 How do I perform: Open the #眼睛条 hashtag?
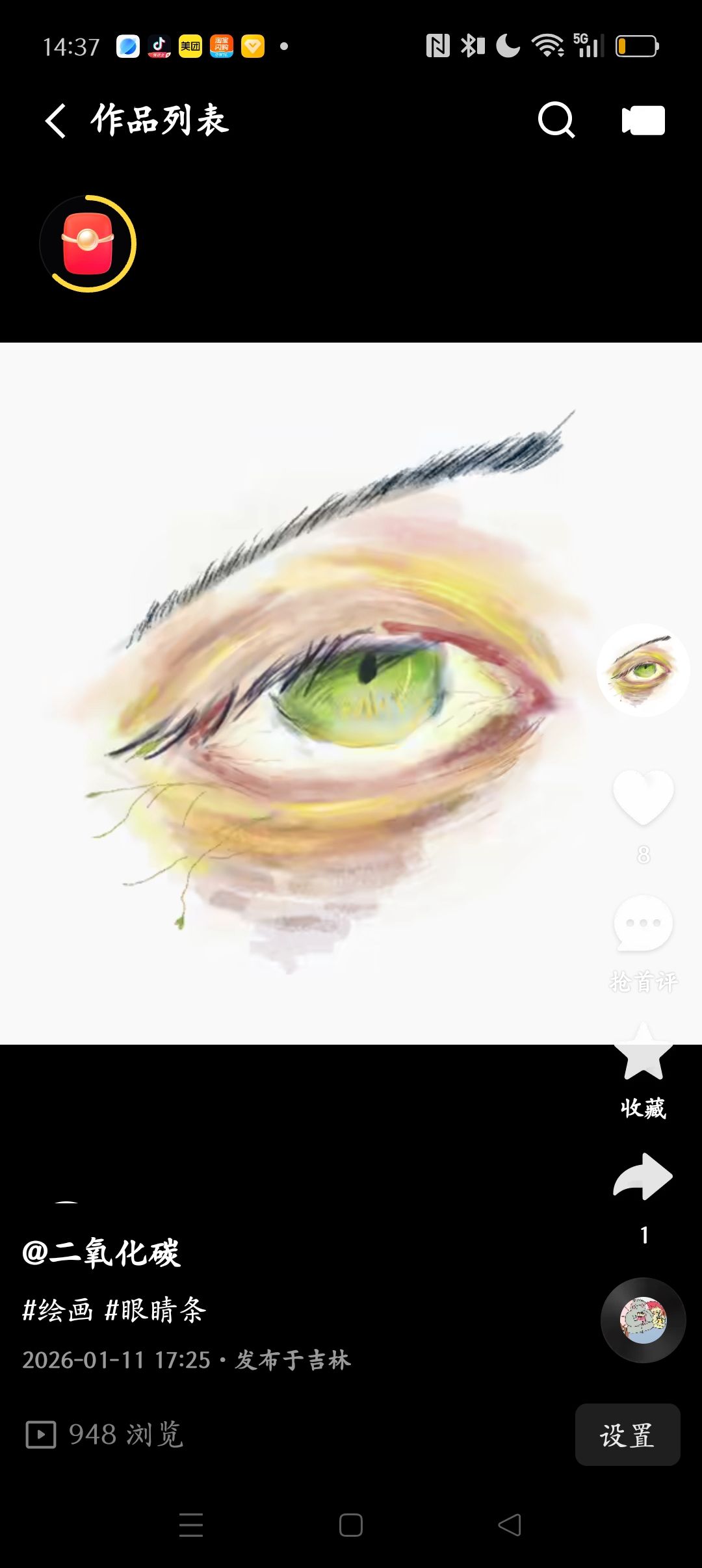pyautogui.click(x=155, y=1310)
